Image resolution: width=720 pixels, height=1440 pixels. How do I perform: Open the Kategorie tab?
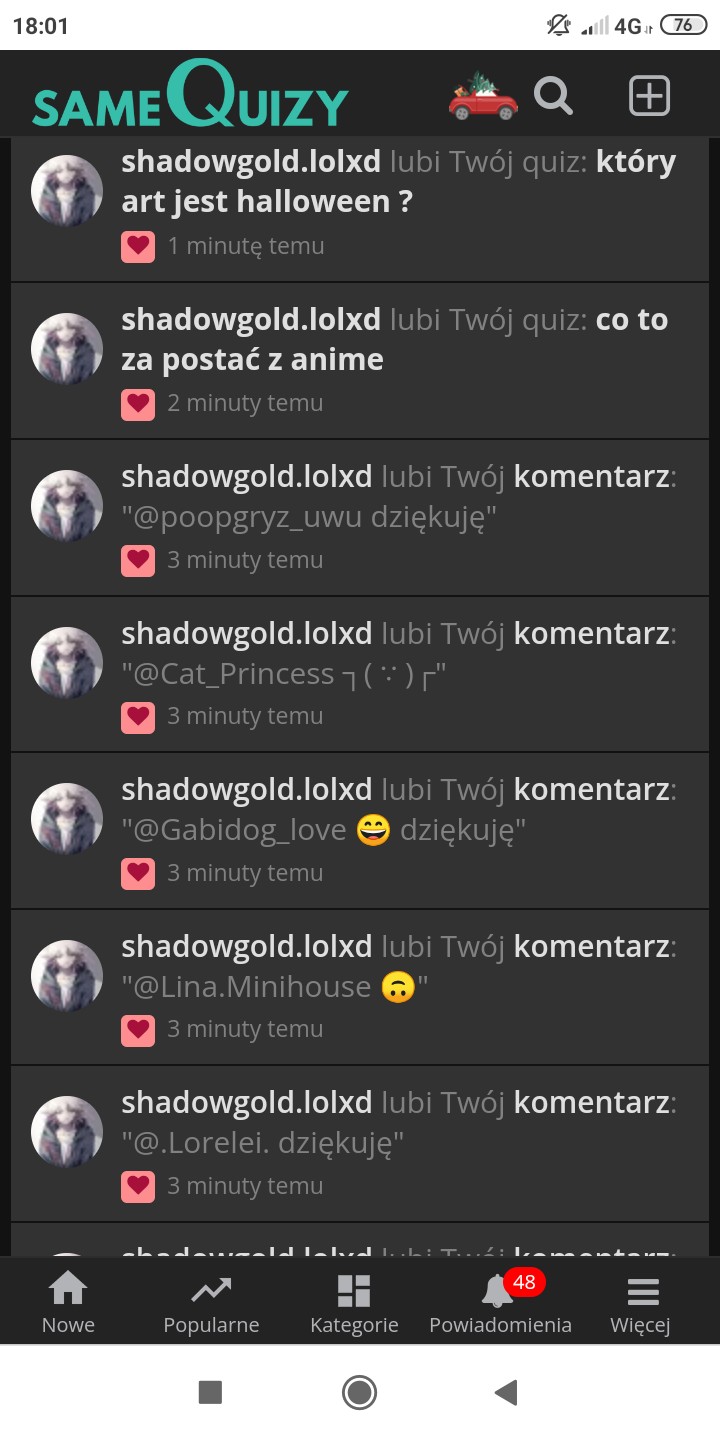(x=354, y=1301)
